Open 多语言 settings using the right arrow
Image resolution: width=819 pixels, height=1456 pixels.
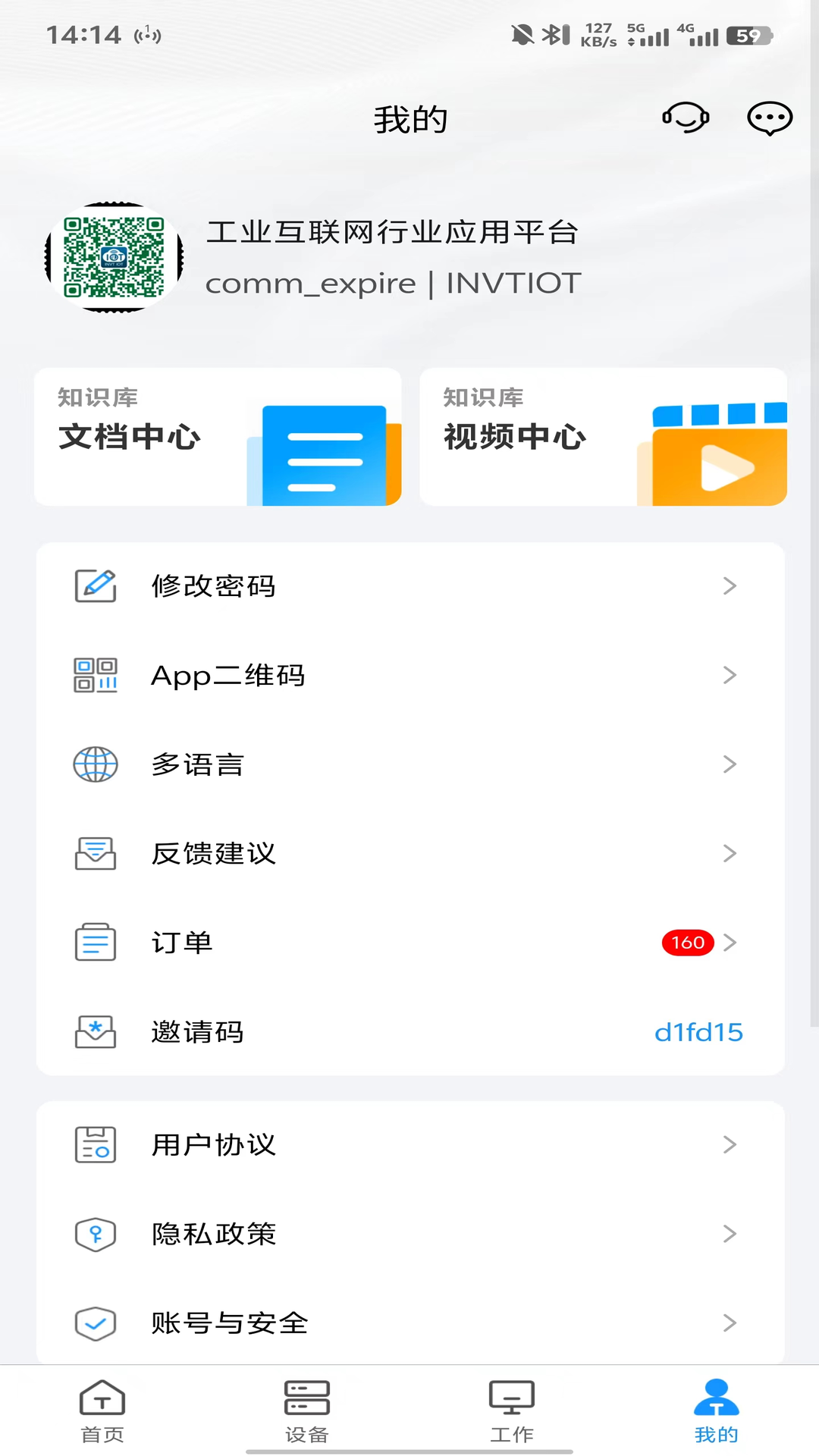[x=730, y=764]
